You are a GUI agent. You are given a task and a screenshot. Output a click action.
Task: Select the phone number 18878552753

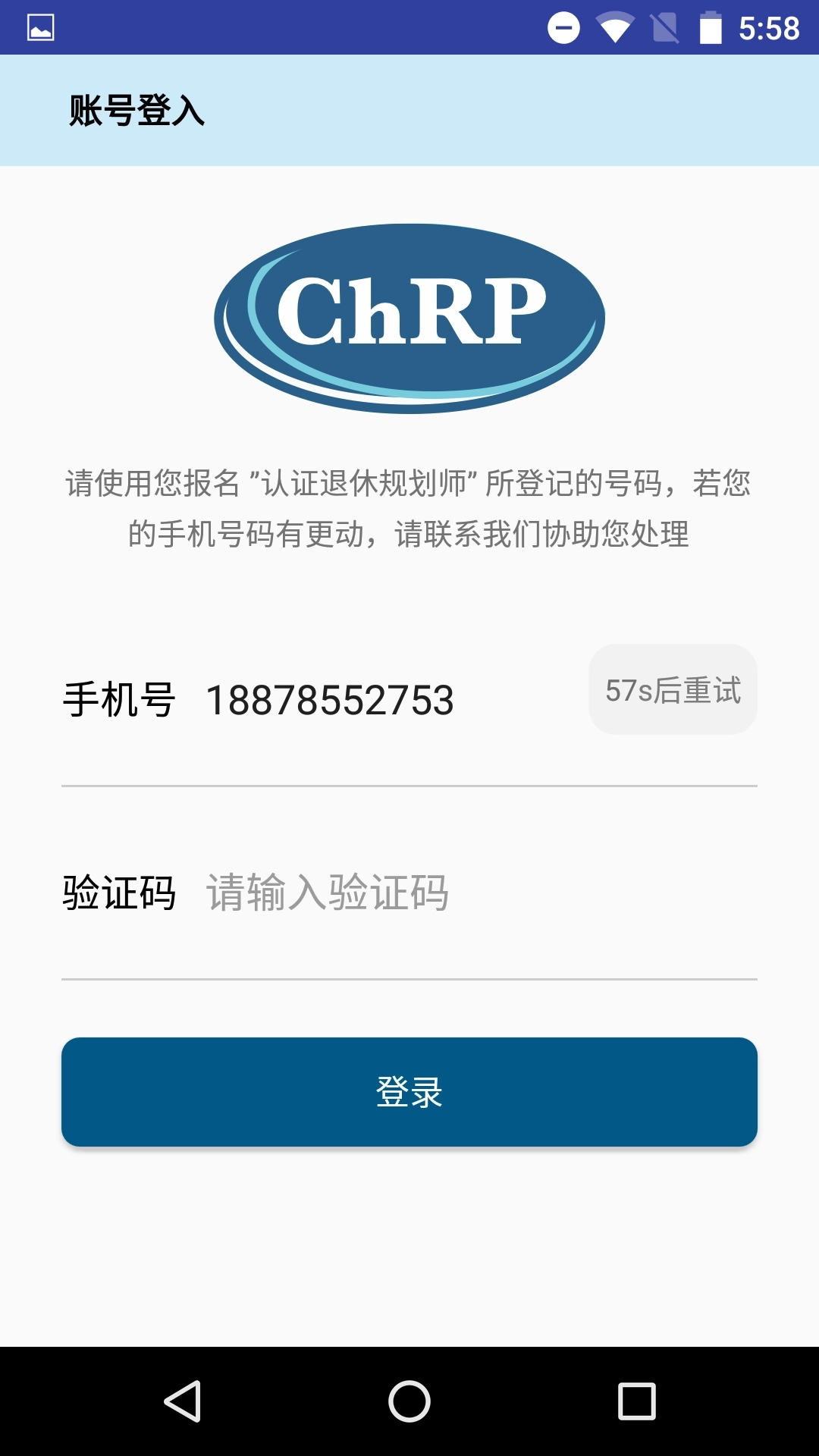(329, 701)
